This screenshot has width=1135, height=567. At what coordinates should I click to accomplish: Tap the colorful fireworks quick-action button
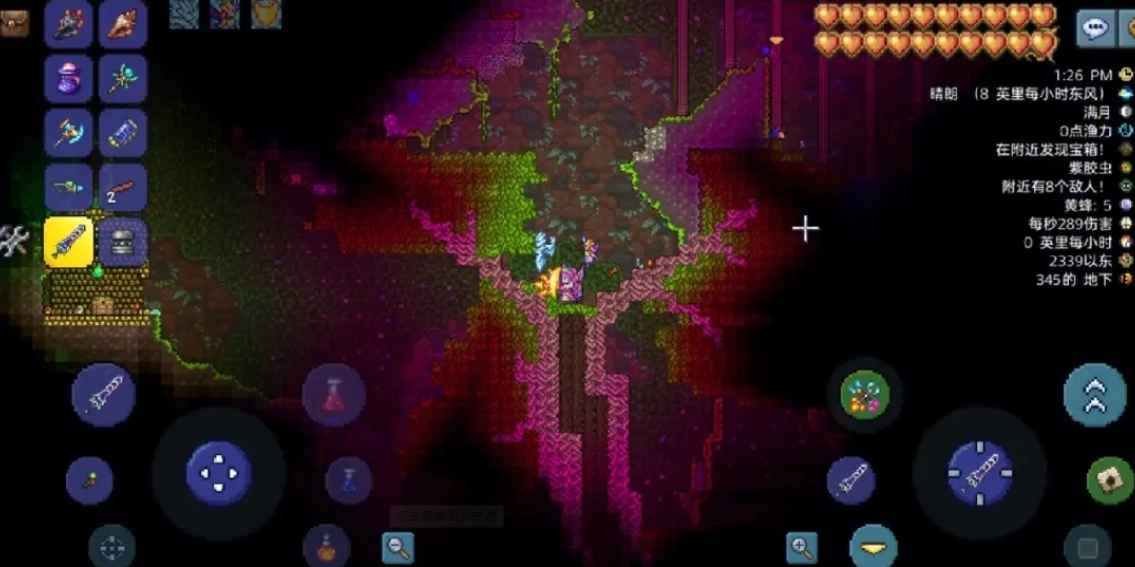click(865, 395)
